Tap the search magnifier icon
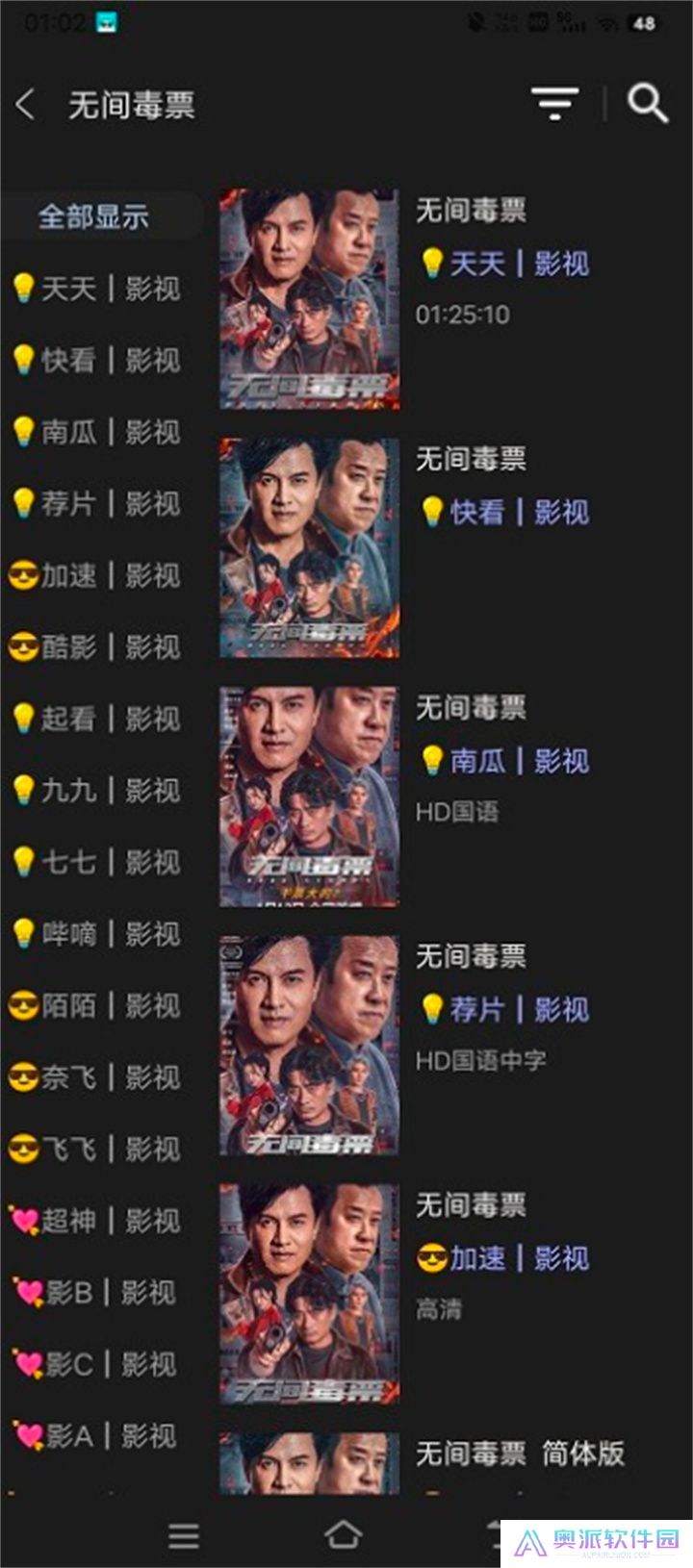The height and width of the screenshot is (1568, 693). pyautogui.click(x=647, y=103)
